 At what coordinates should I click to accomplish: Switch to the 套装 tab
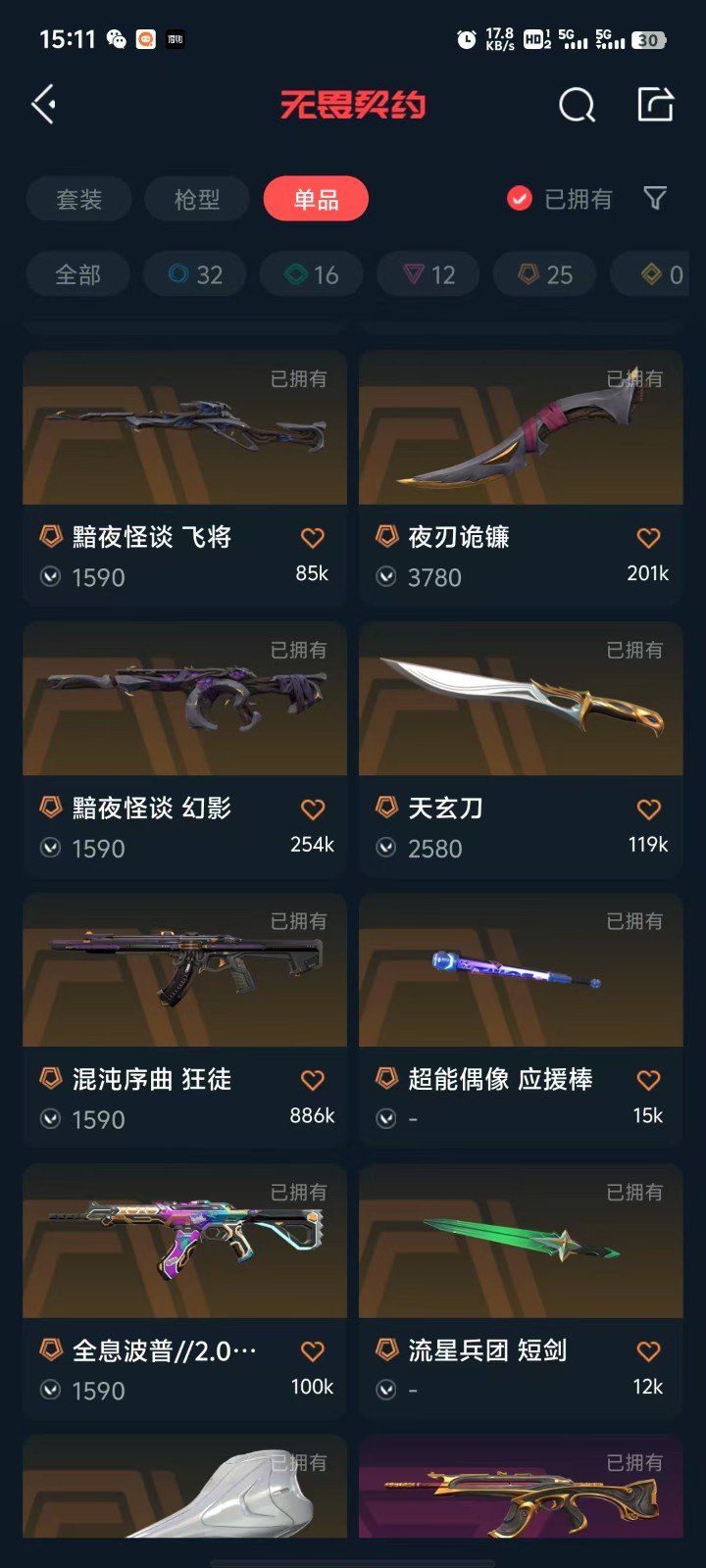tap(78, 199)
